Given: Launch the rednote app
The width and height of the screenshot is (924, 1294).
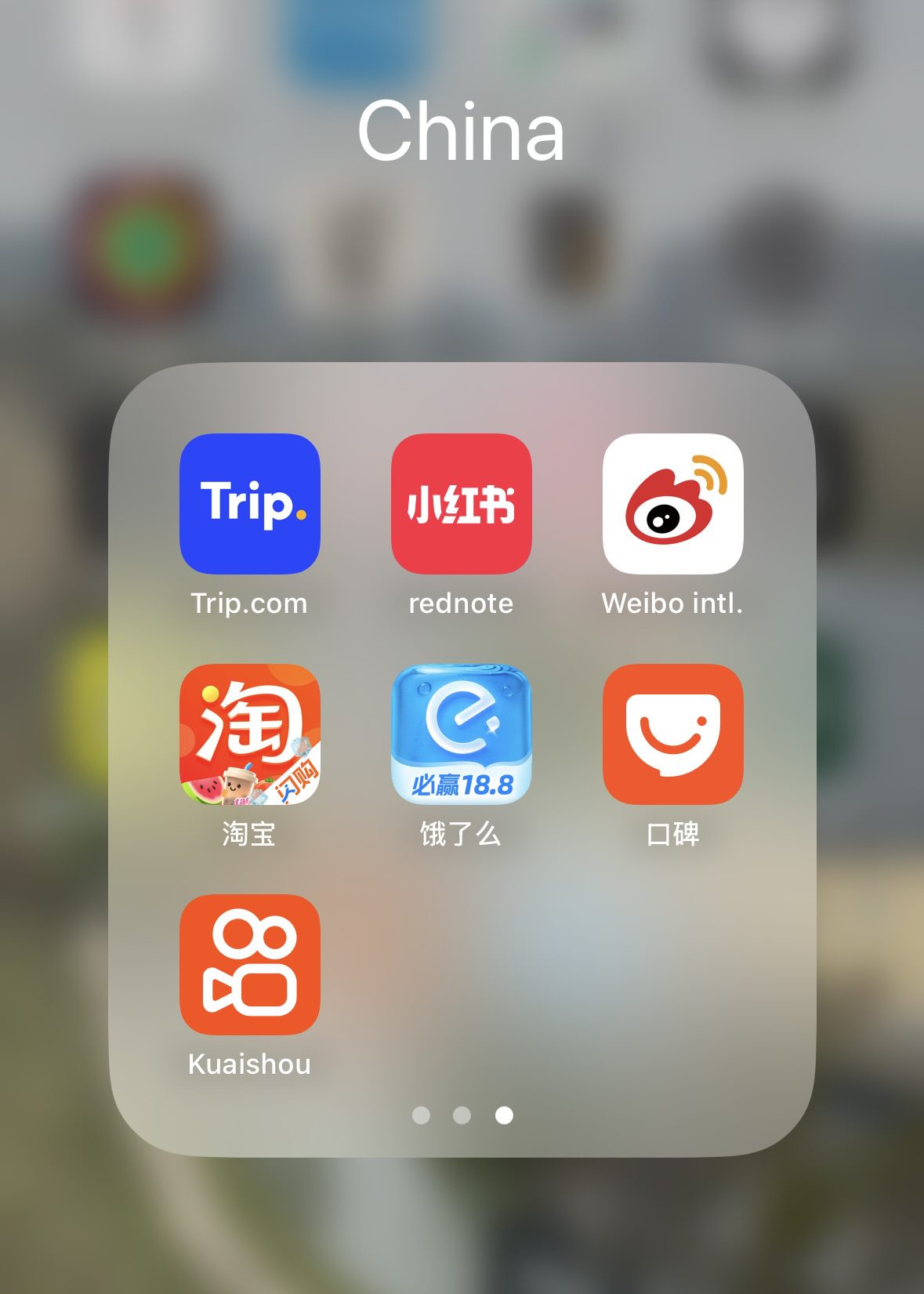Looking at the screenshot, I should click(x=461, y=504).
